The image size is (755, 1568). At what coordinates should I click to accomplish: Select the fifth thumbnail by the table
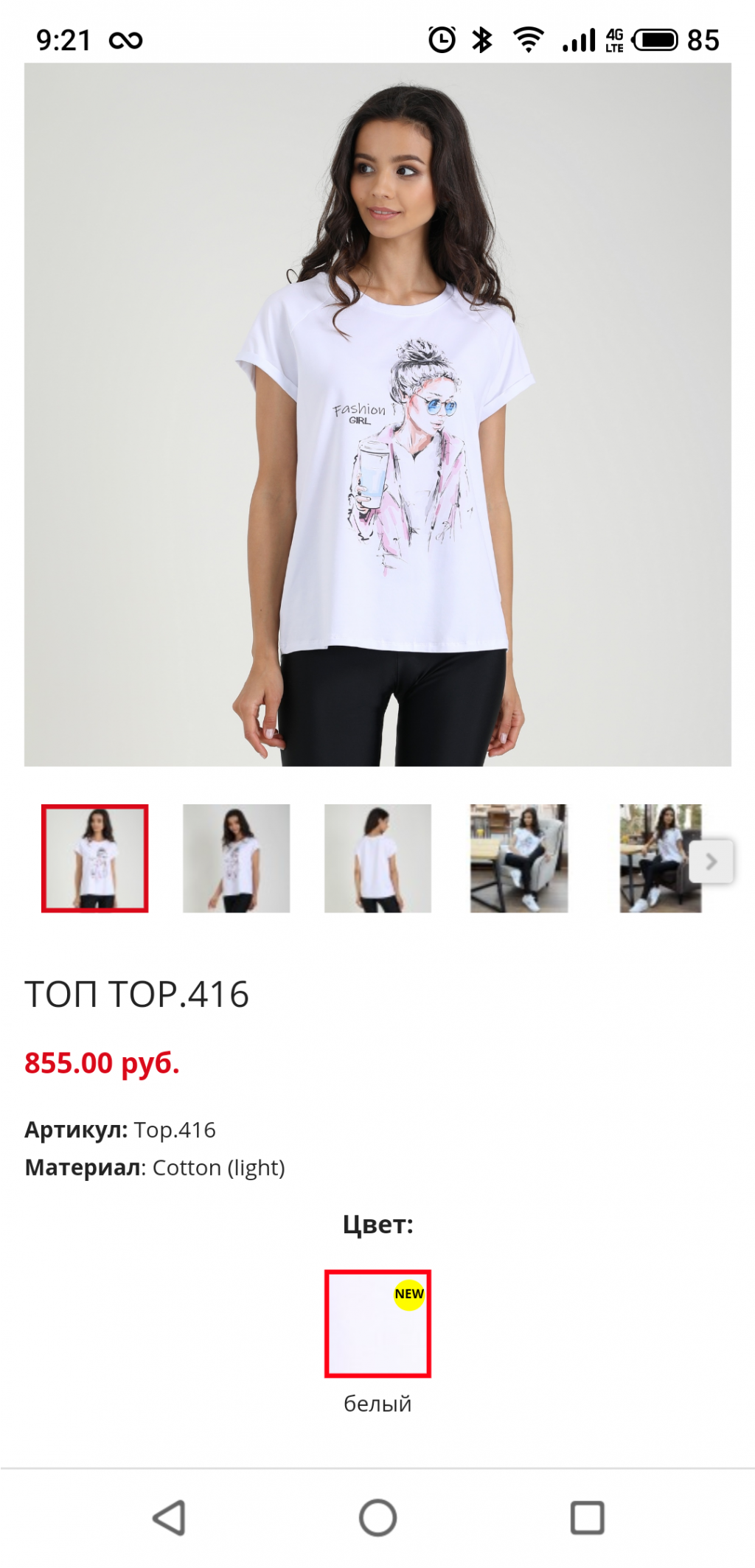[653, 858]
